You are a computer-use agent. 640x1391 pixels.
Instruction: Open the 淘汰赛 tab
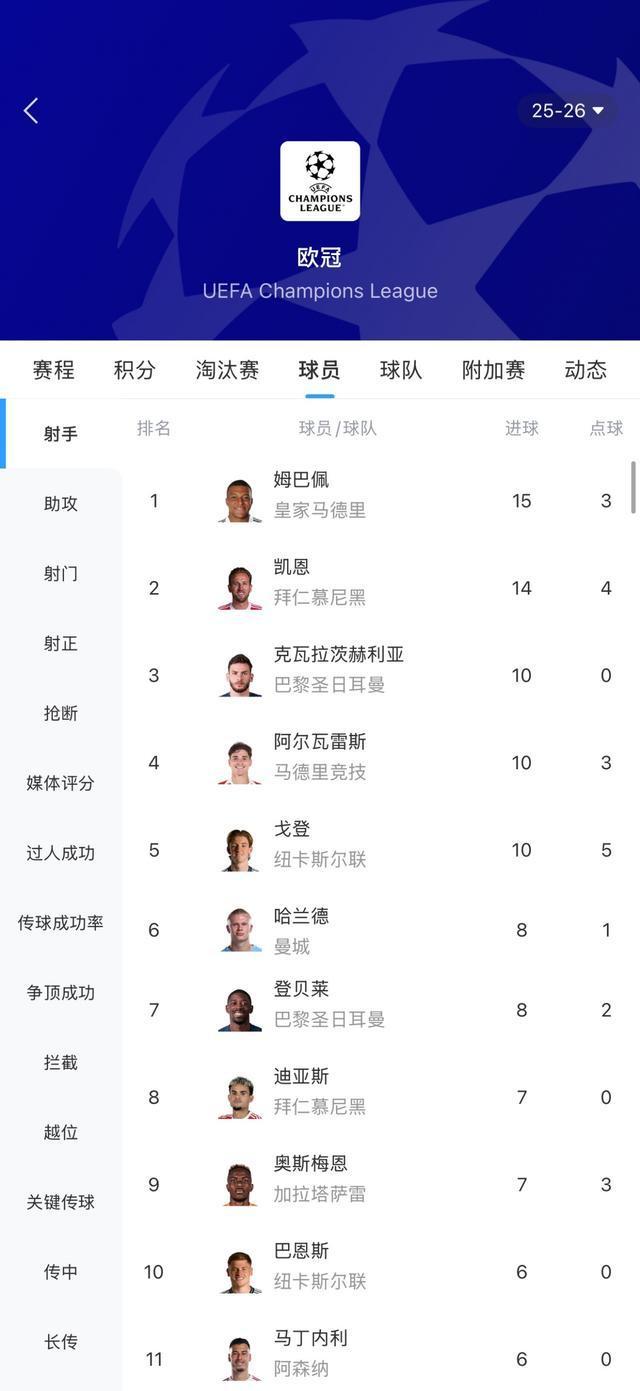coord(227,370)
